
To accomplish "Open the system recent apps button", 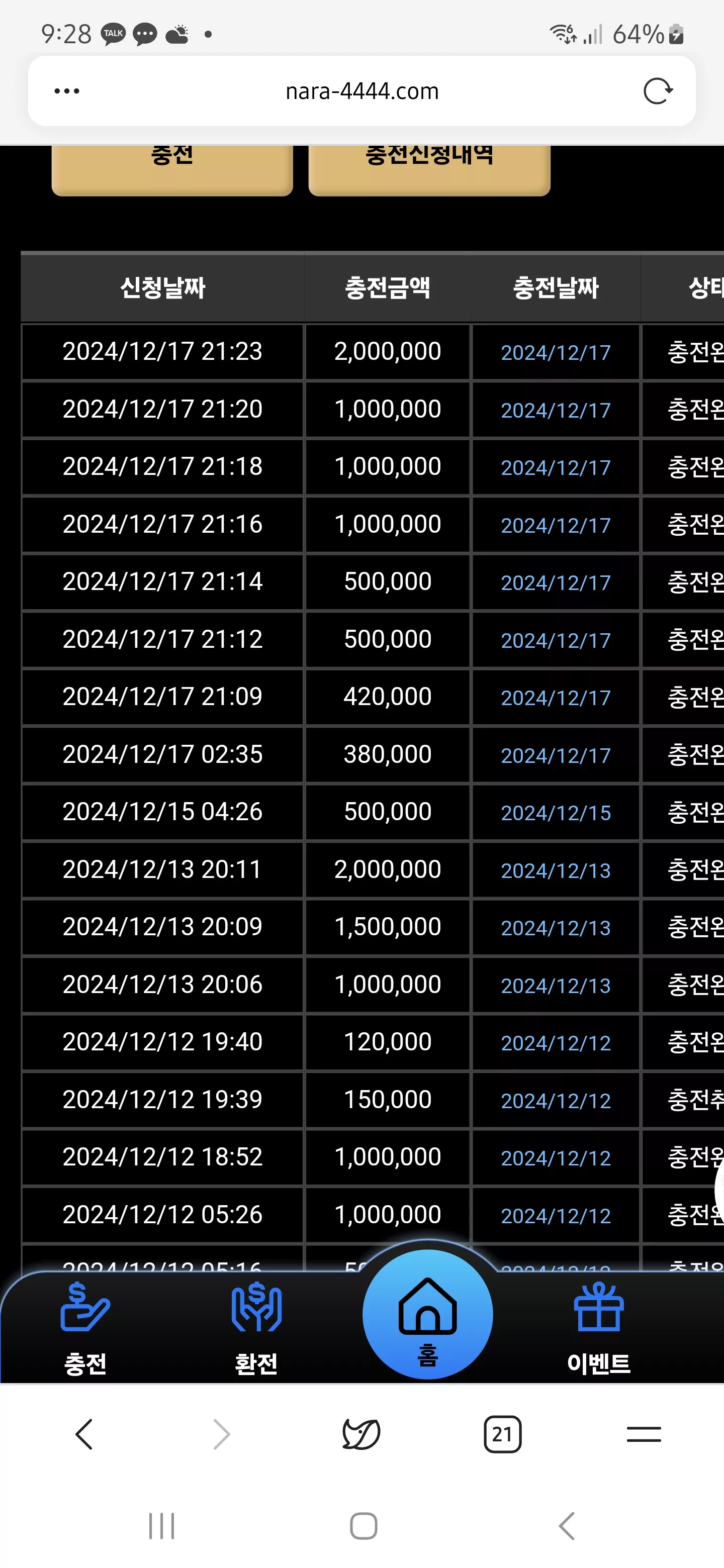I will (162, 1526).
